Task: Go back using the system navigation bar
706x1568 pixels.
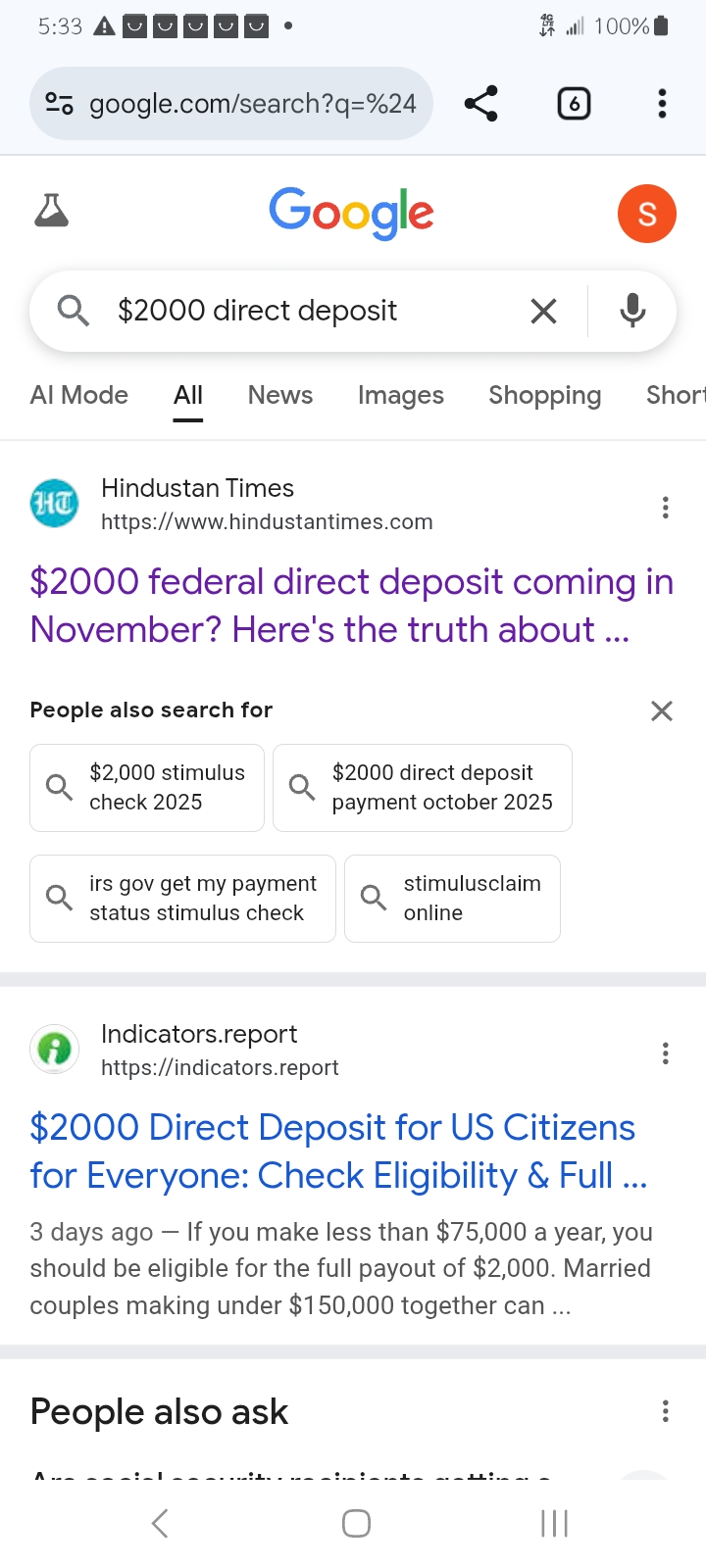Action: coord(160,1523)
